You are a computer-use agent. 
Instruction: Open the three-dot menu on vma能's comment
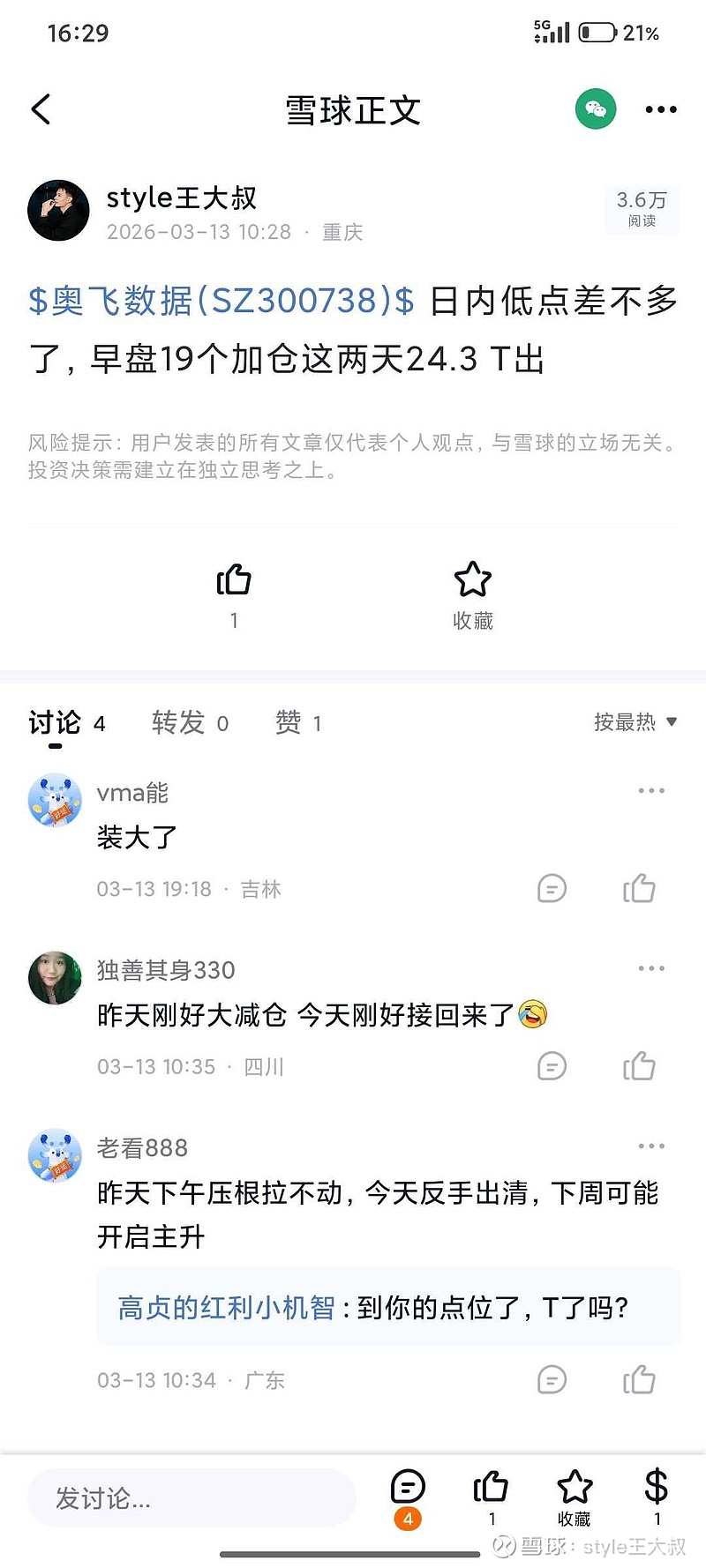(x=650, y=790)
